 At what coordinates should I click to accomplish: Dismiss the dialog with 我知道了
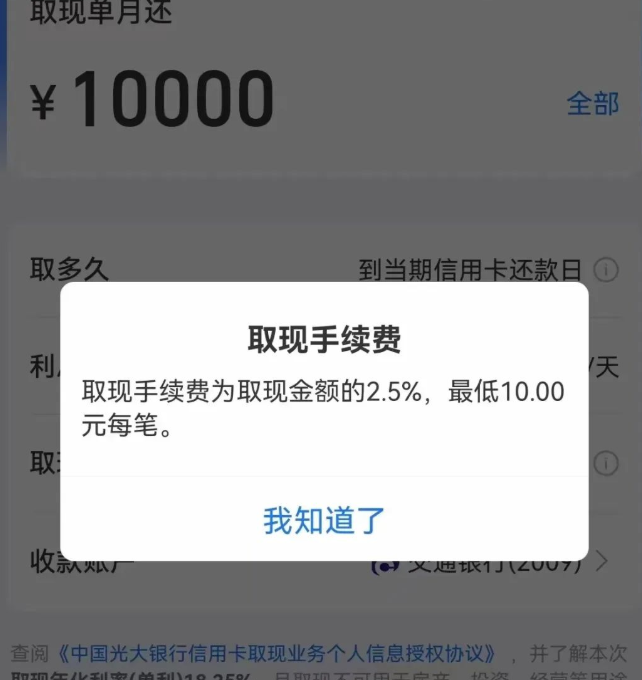(x=324, y=520)
